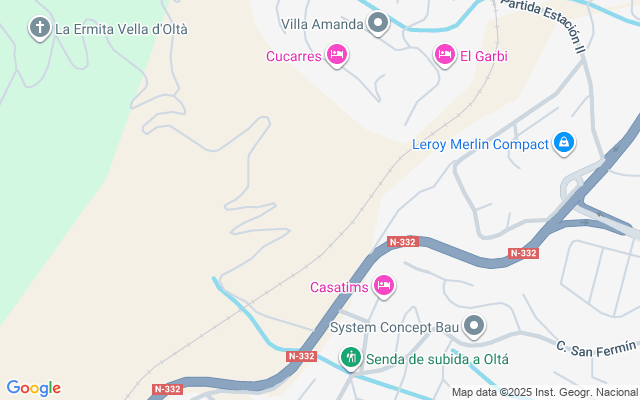The image size is (640, 400).
Task: Tap the Cucarres lodging pin
Action: click(x=337, y=55)
